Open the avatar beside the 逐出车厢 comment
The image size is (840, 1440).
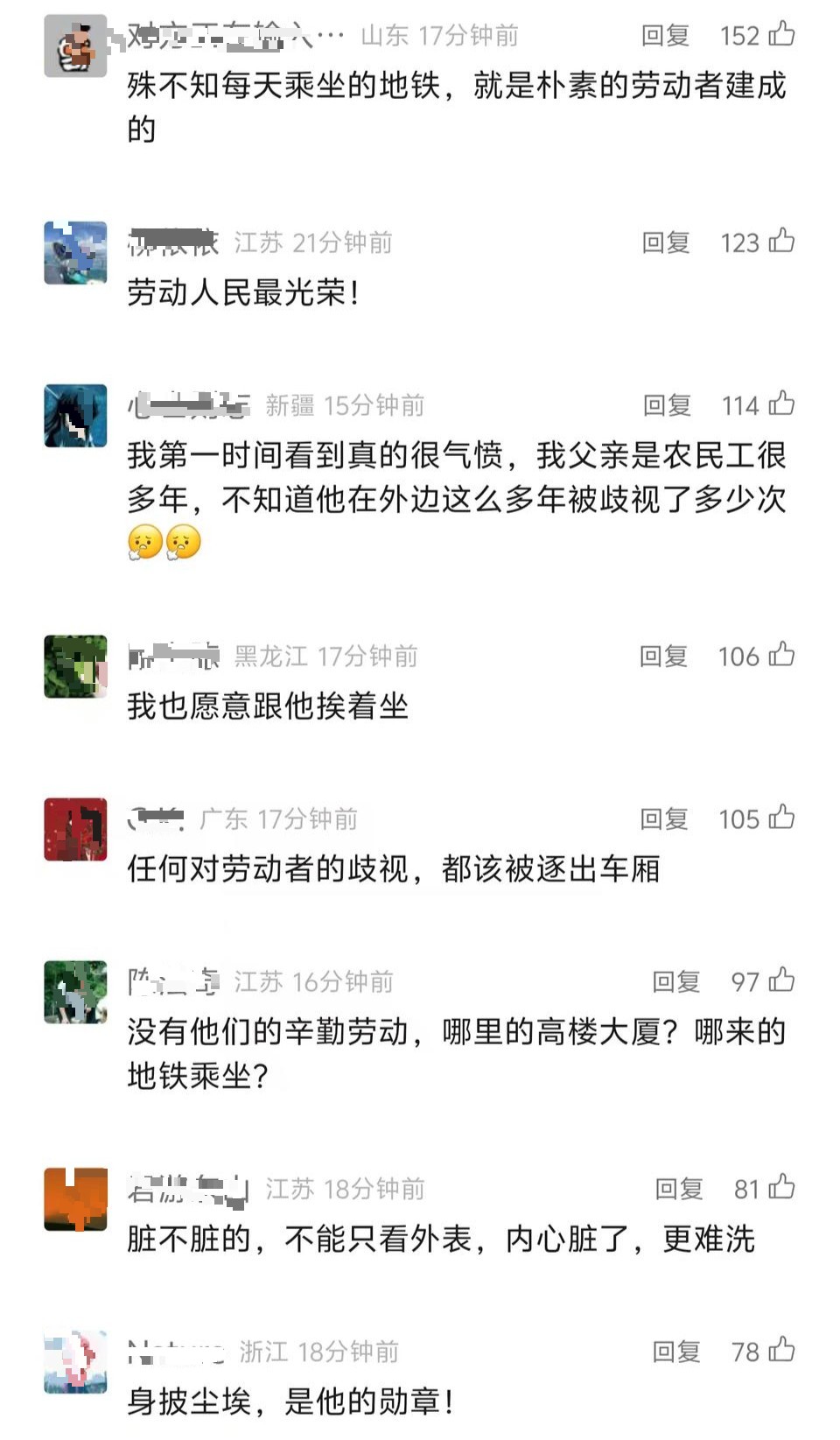tap(75, 830)
